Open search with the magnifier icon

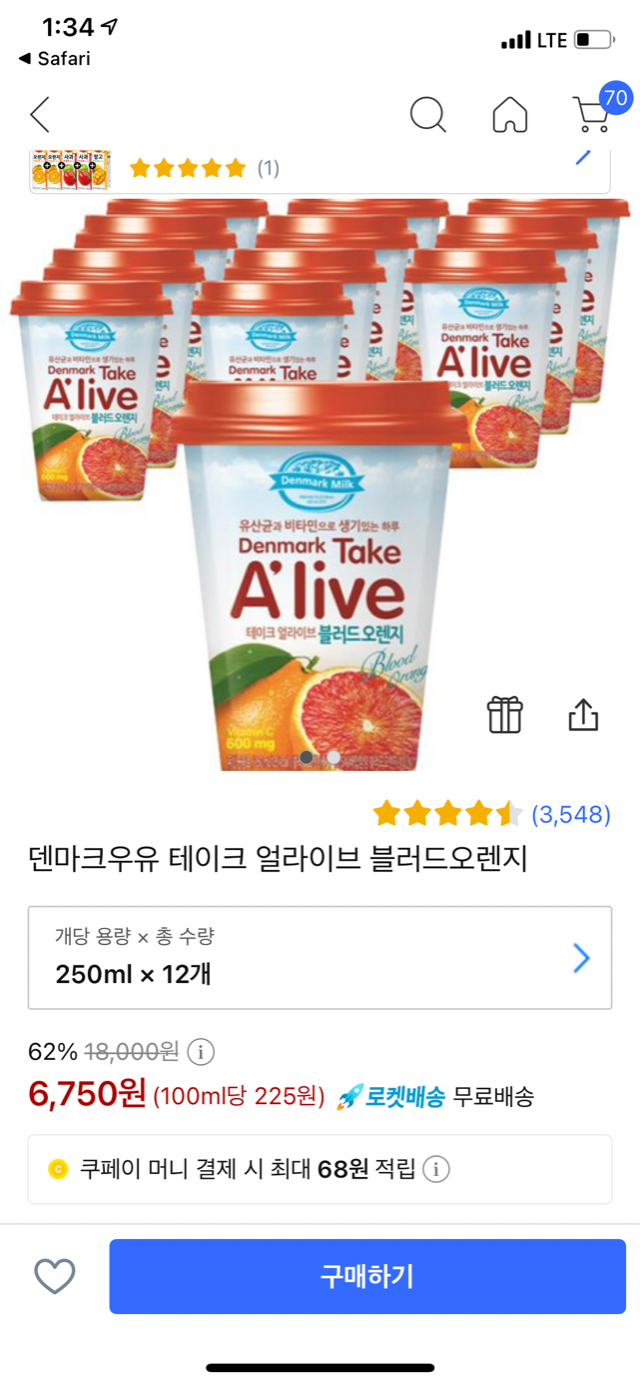pos(428,115)
